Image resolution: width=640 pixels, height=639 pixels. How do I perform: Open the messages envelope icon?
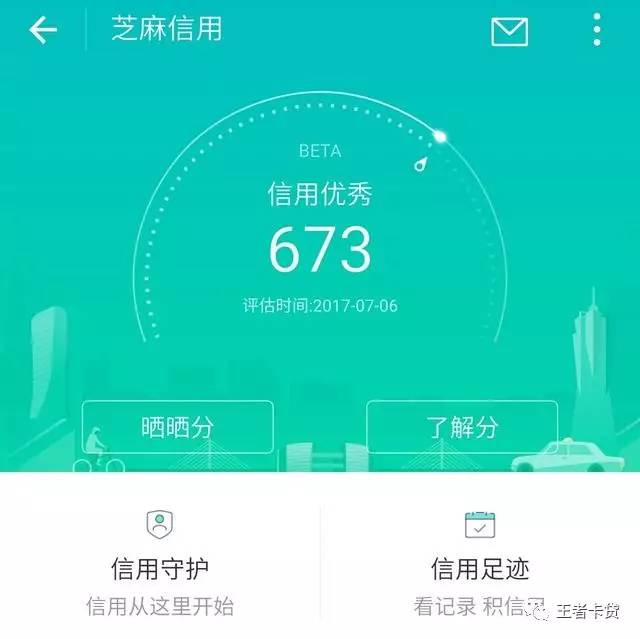(x=509, y=32)
